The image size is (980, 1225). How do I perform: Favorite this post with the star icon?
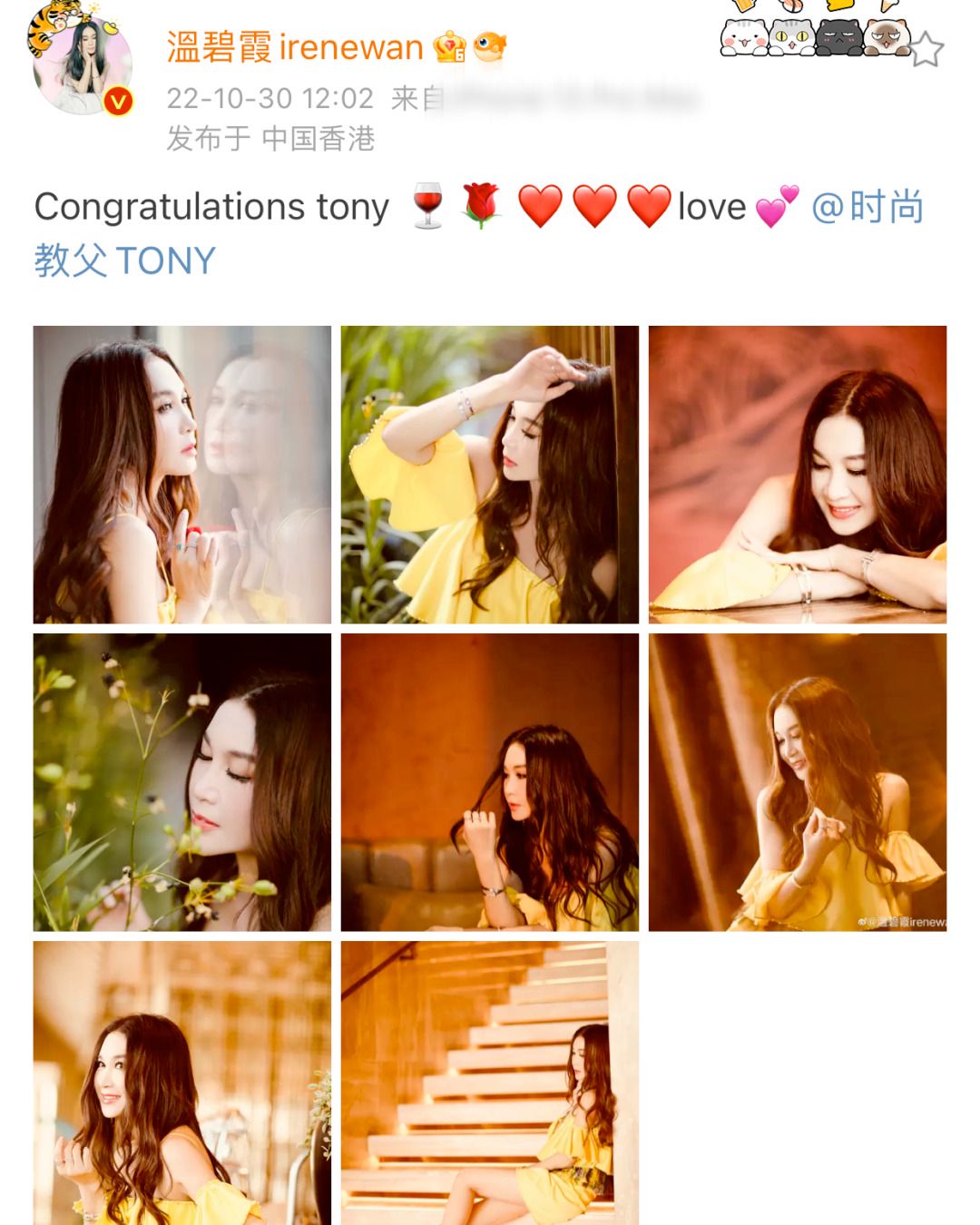click(x=925, y=50)
